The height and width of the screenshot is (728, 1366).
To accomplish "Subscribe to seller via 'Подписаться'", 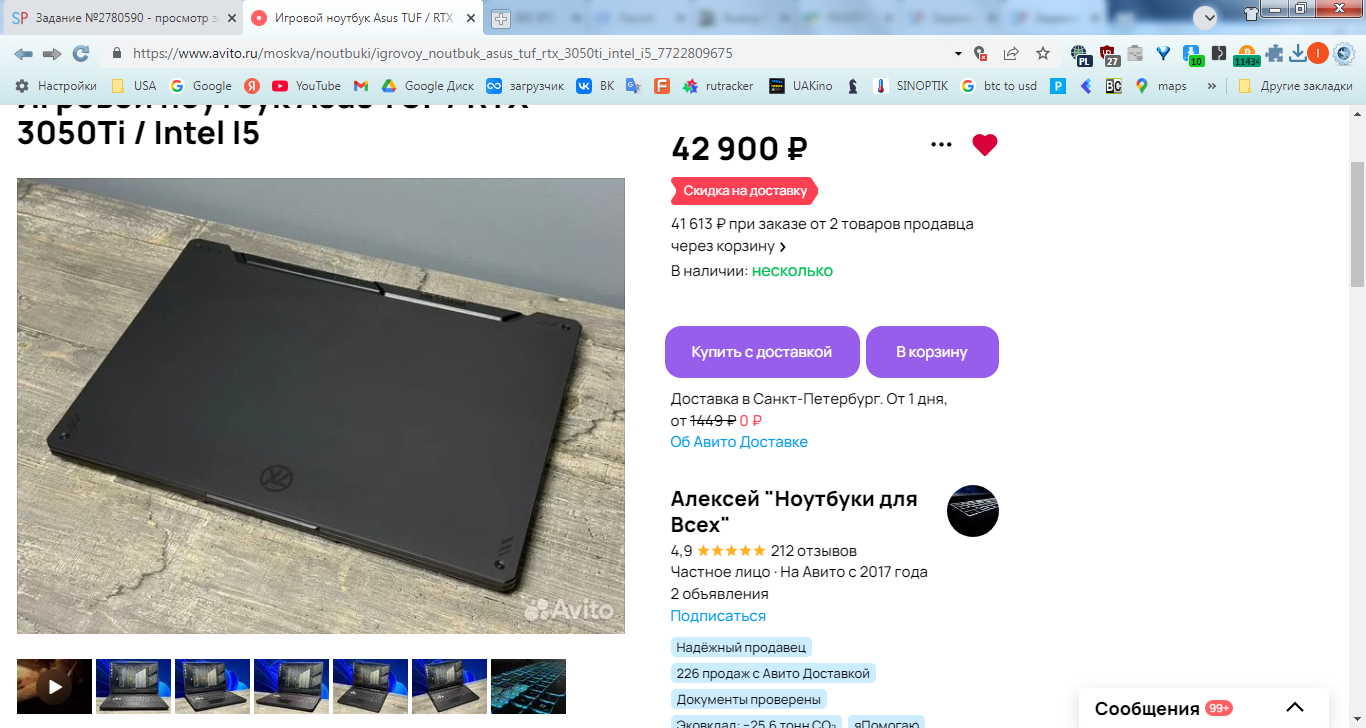I will [718, 616].
